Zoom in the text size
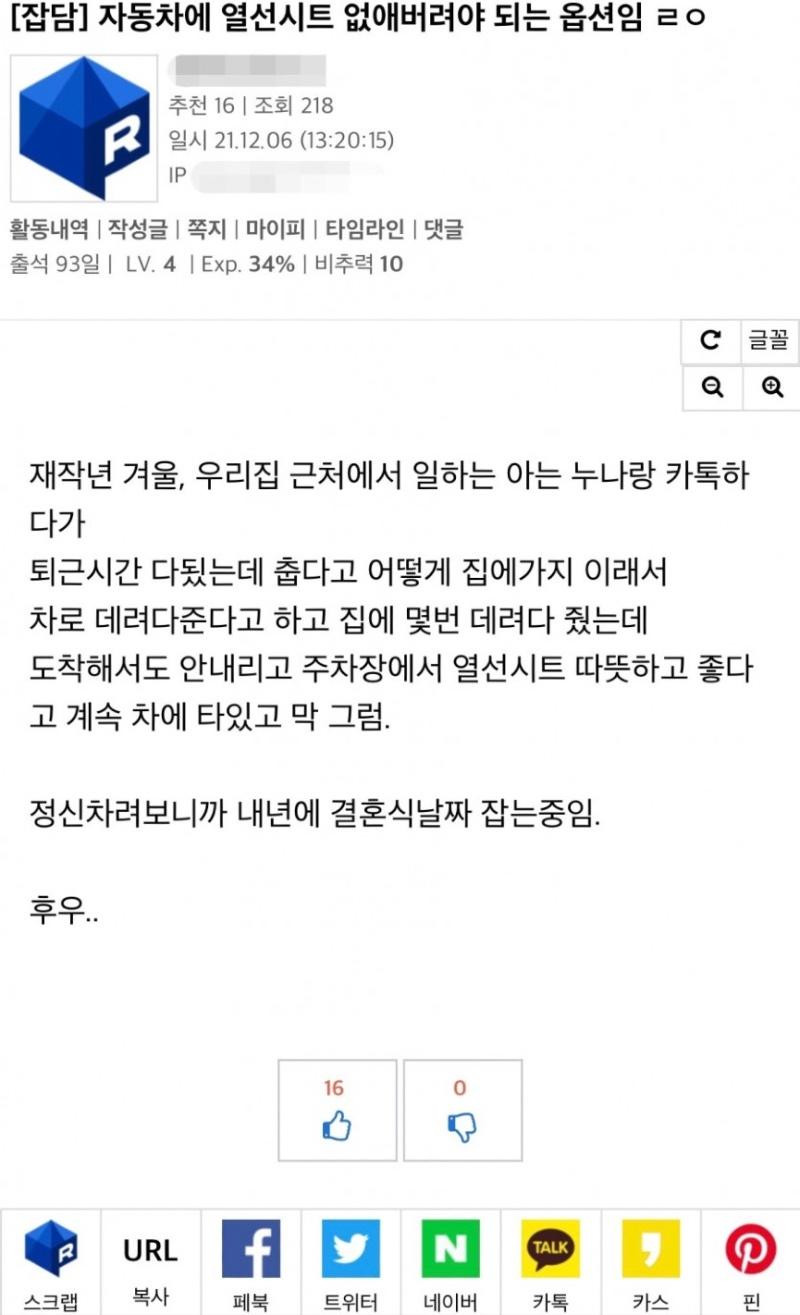 click(x=771, y=388)
